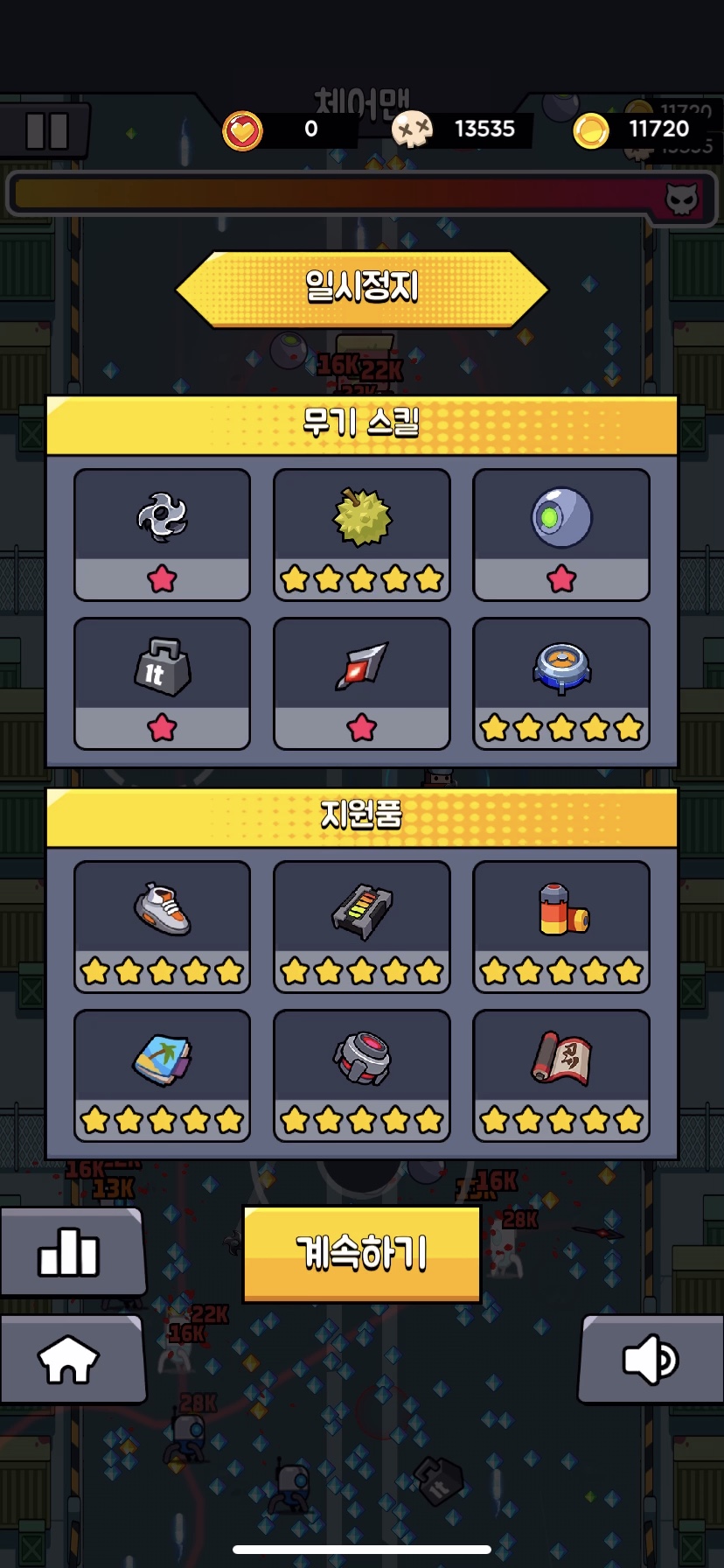Open the gray orb weapon skill
This screenshot has width=724, height=1568.
(x=561, y=534)
